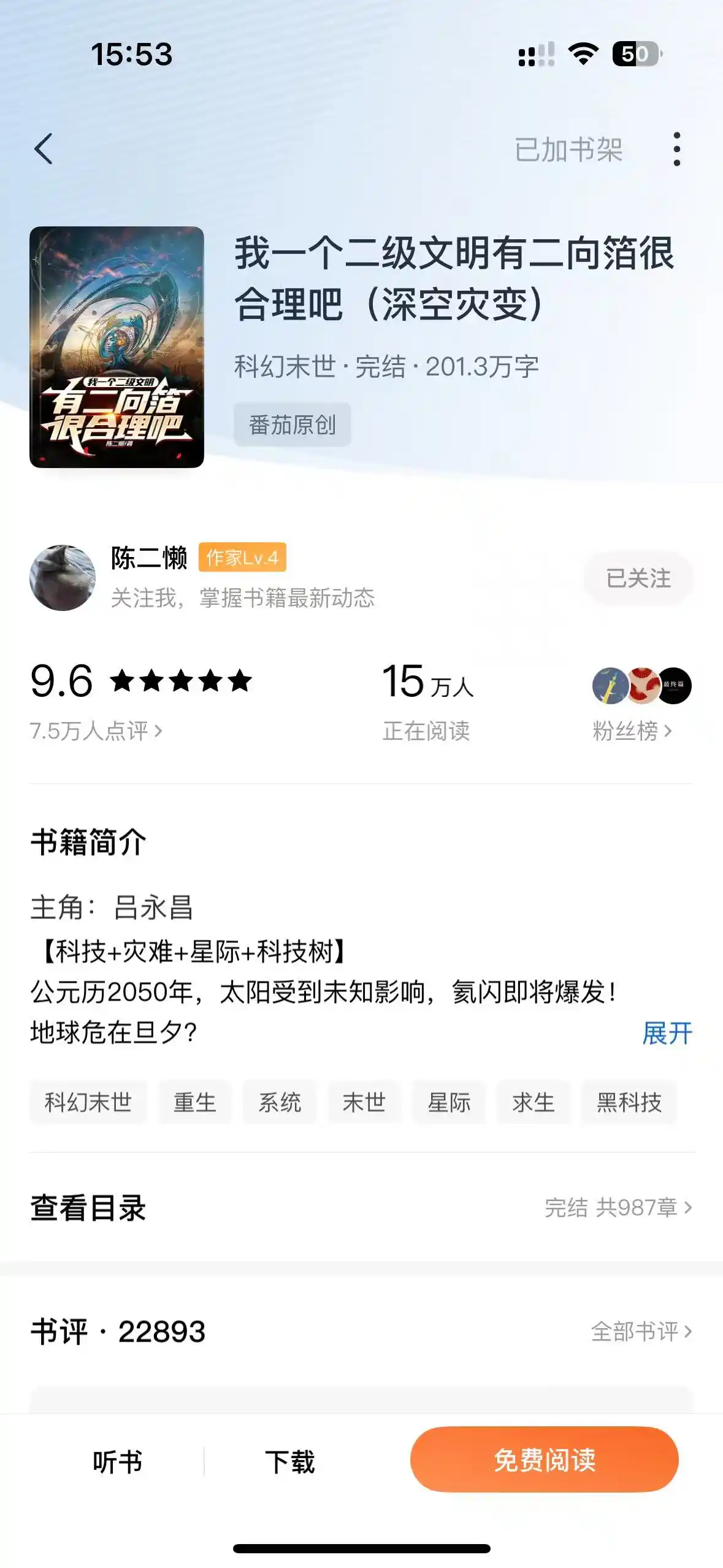Start reading with 免费阅读
723x1568 pixels.
(x=544, y=1459)
